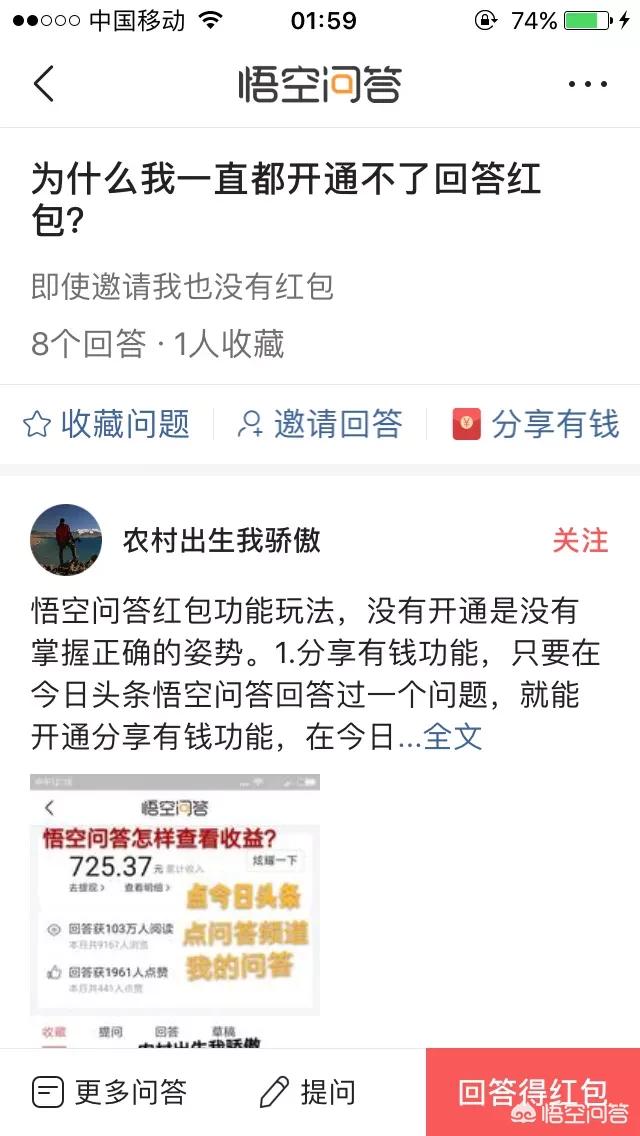Tap 邀请回答 to invite answers
The width and height of the screenshot is (640, 1136).
click(x=320, y=424)
